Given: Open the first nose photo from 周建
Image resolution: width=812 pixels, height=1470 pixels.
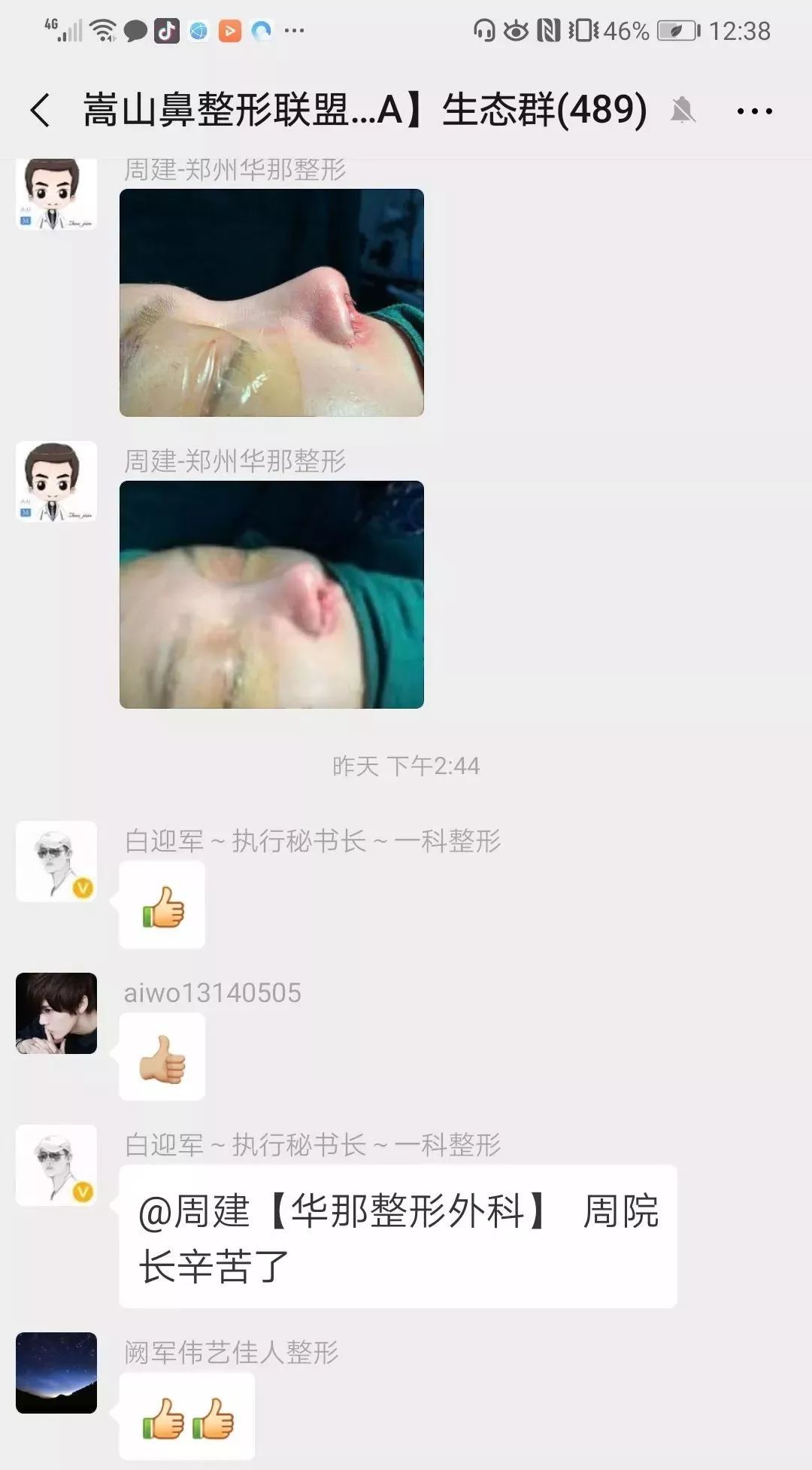Looking at the screenshot, I should tap(271, 302).
